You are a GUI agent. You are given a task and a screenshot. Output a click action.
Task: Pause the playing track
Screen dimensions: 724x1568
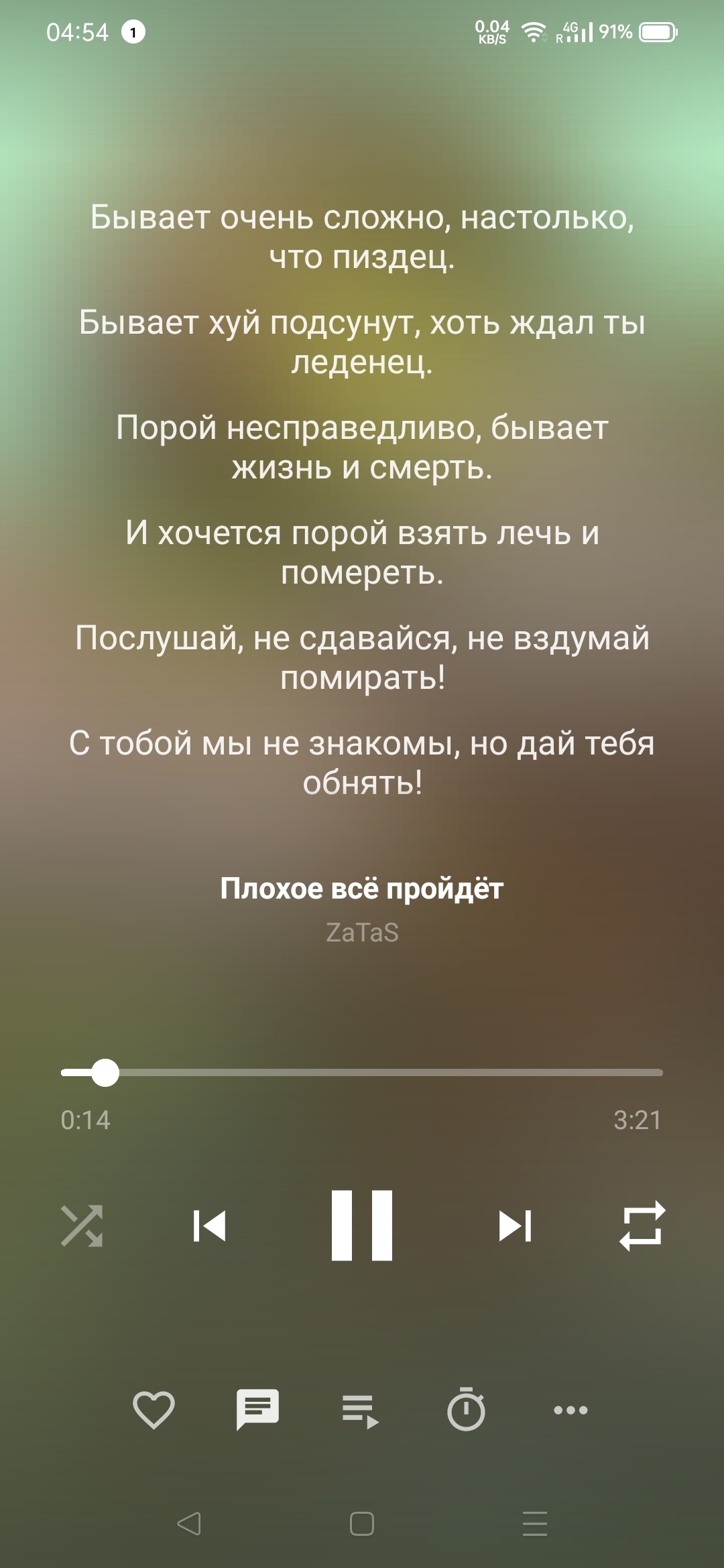tap(362, 1226)
